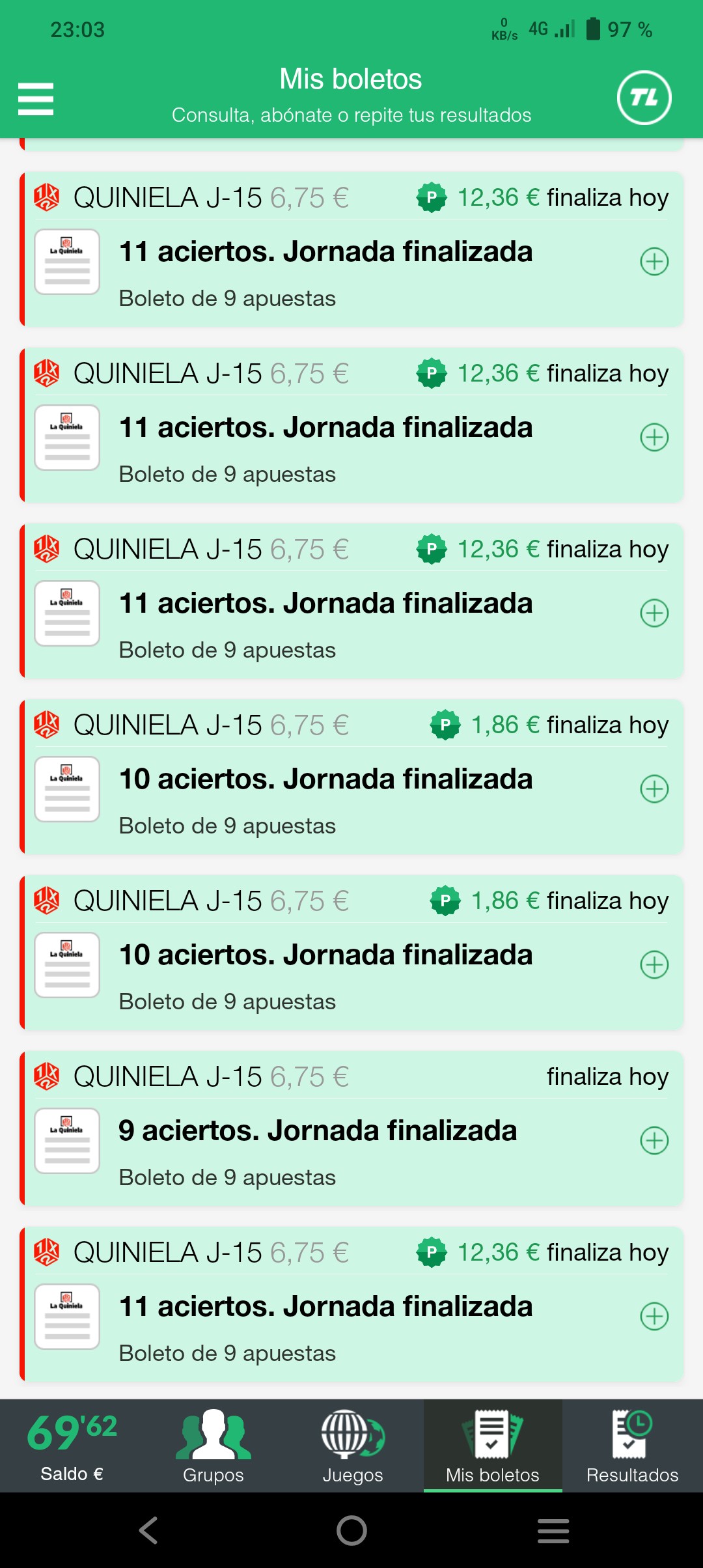This screenshot has width=703, height=1568.
Task: Open the 9 aciertos Quiniela ticket
Action: pyautogui.click(x=318, y=1132)
